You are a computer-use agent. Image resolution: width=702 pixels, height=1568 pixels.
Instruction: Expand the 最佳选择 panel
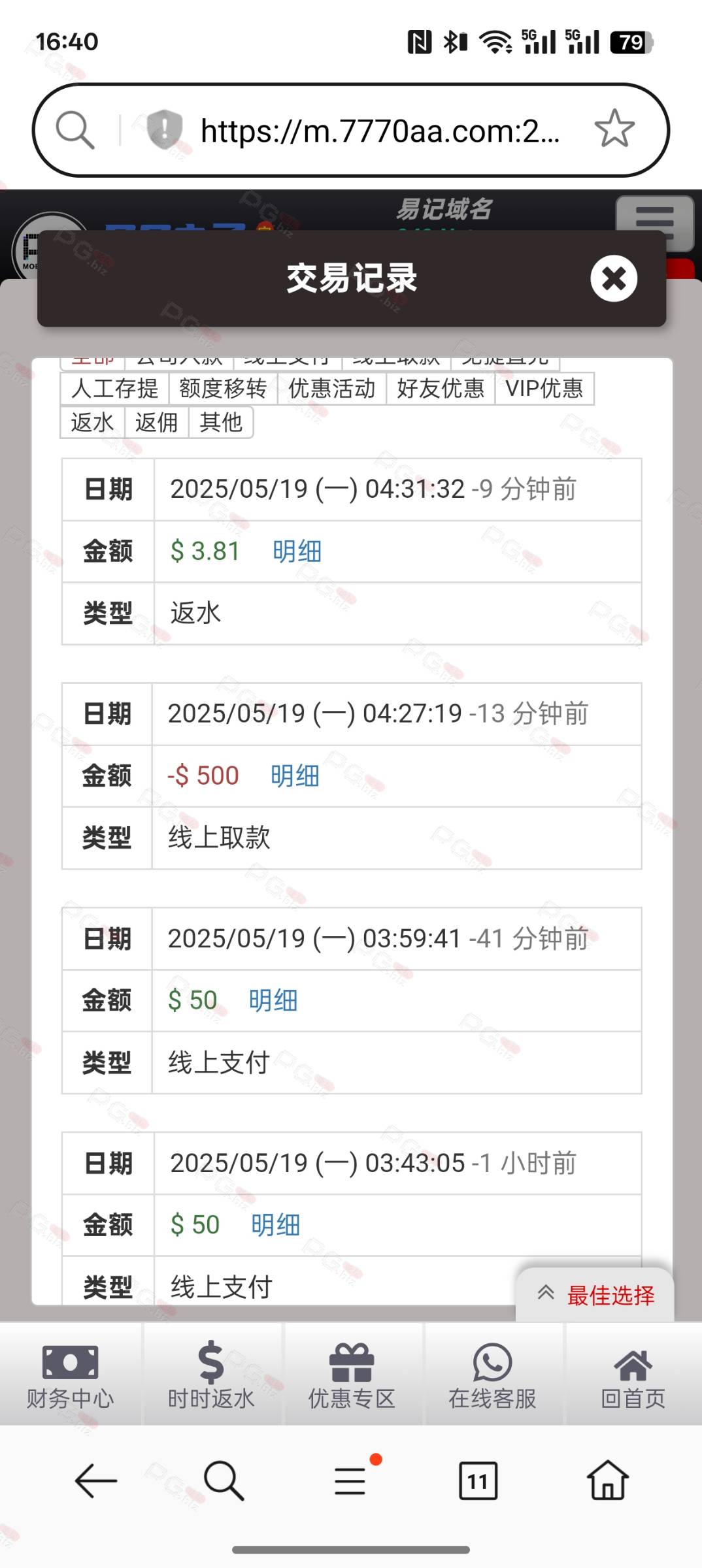click(x=595, y=1295)
